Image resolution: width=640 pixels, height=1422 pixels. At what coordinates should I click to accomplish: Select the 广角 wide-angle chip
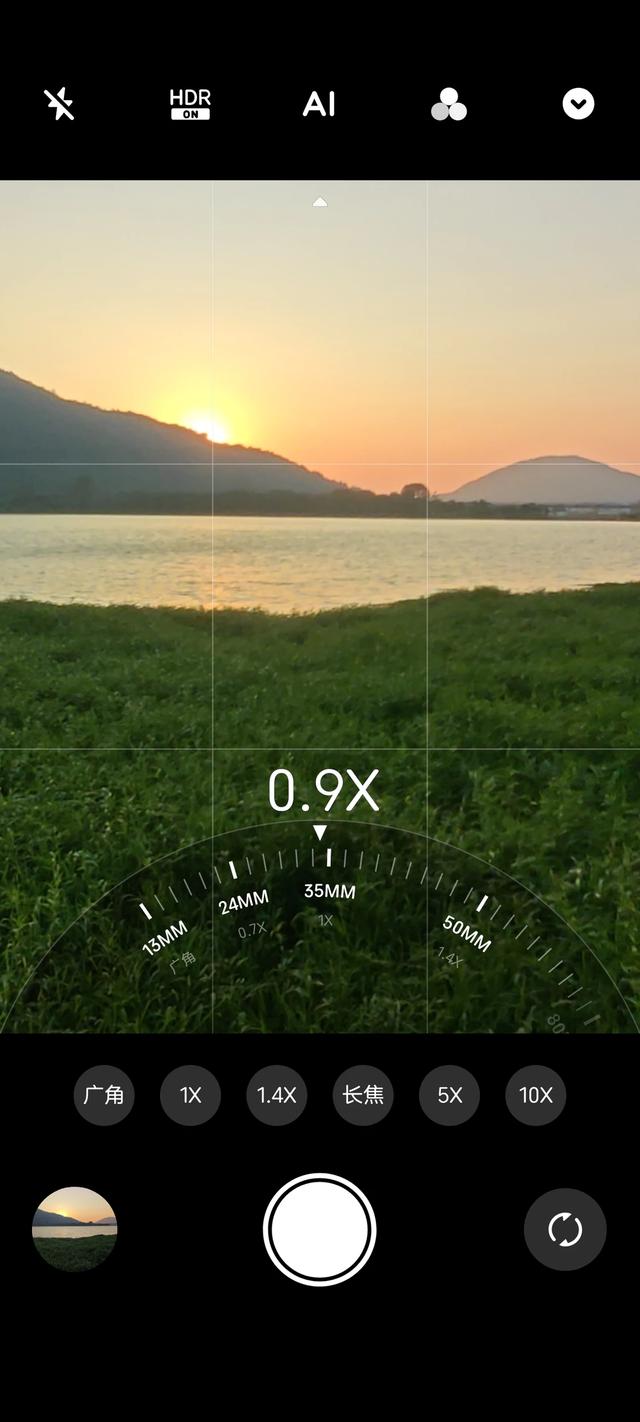point(104,1095)
